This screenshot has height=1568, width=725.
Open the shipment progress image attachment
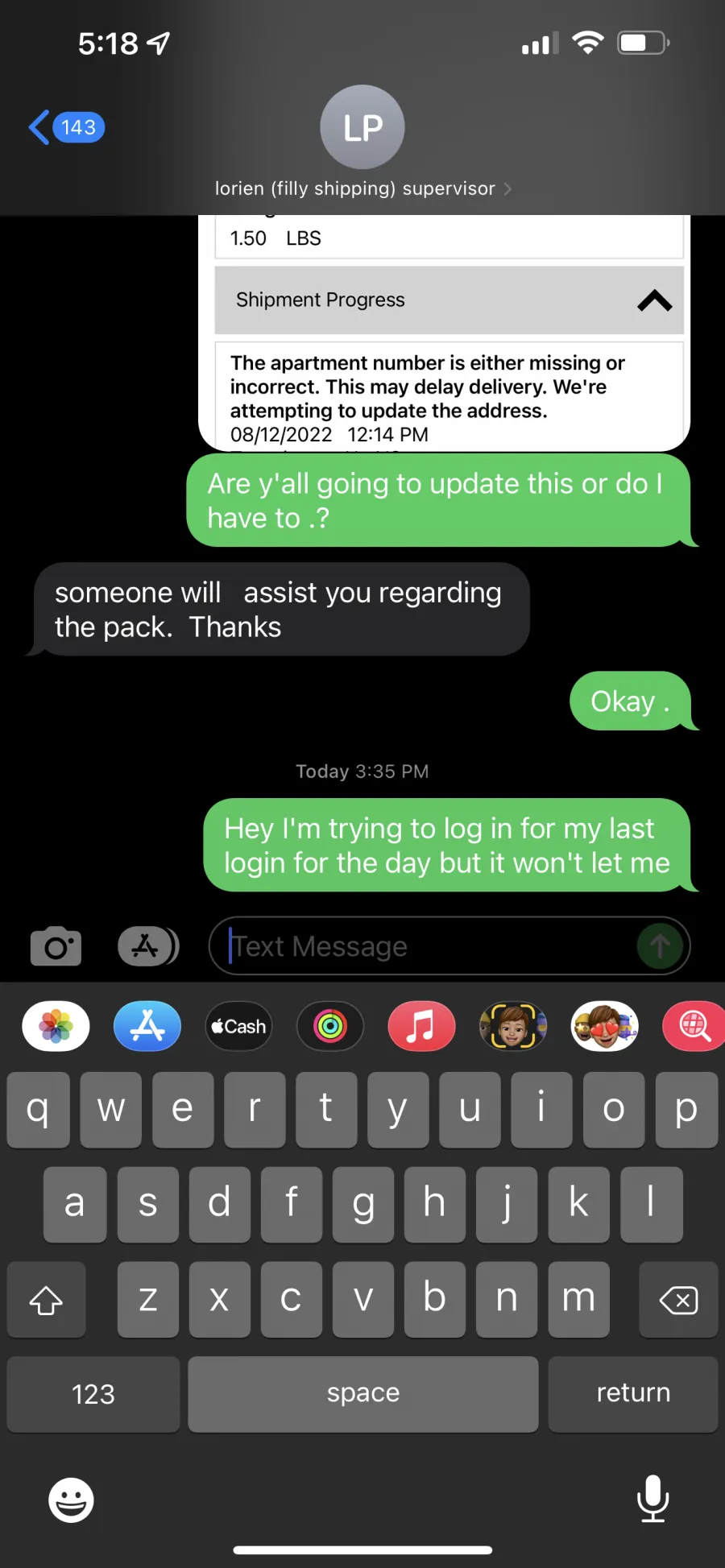coord(445,333)
